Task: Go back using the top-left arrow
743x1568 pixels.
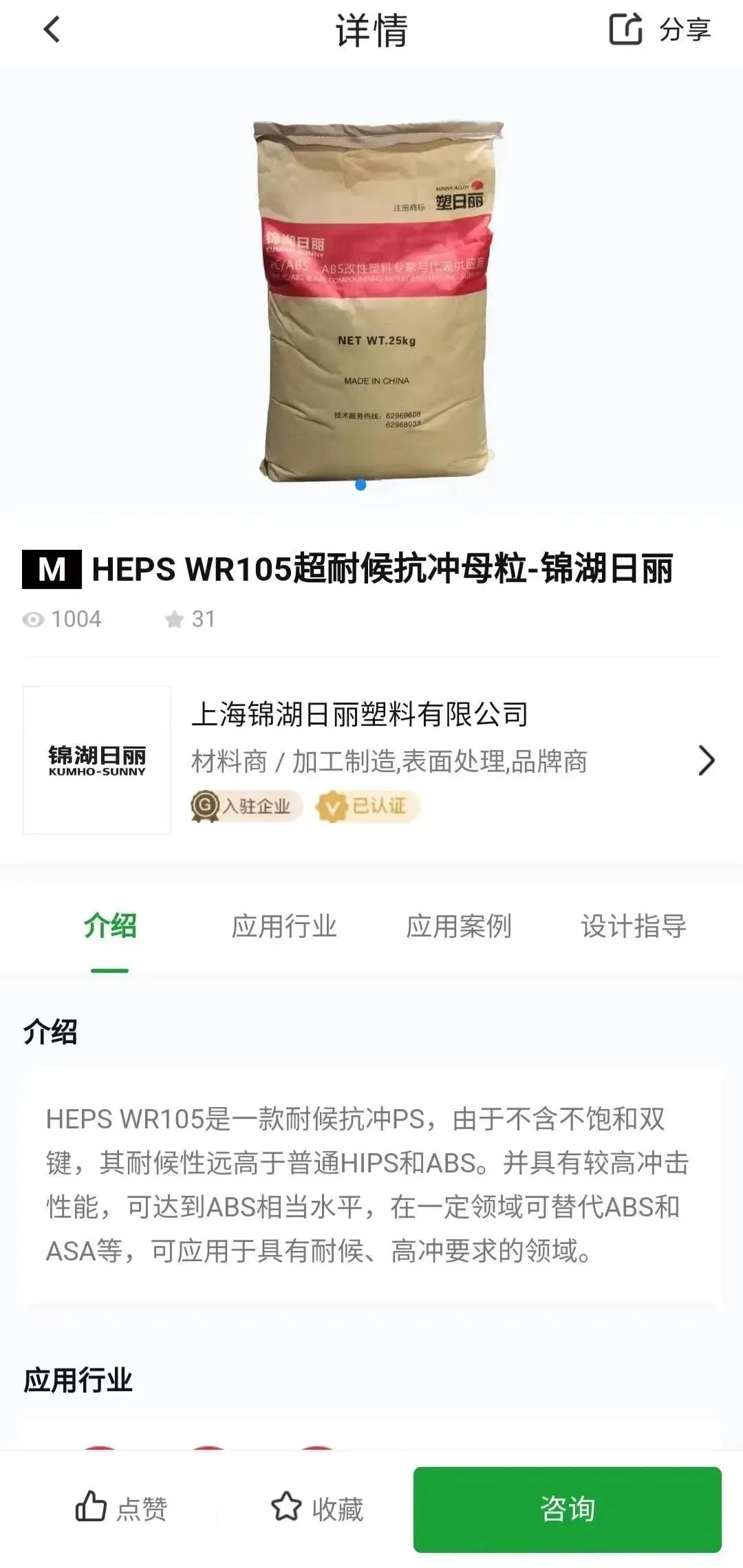Action: point(52,30)
